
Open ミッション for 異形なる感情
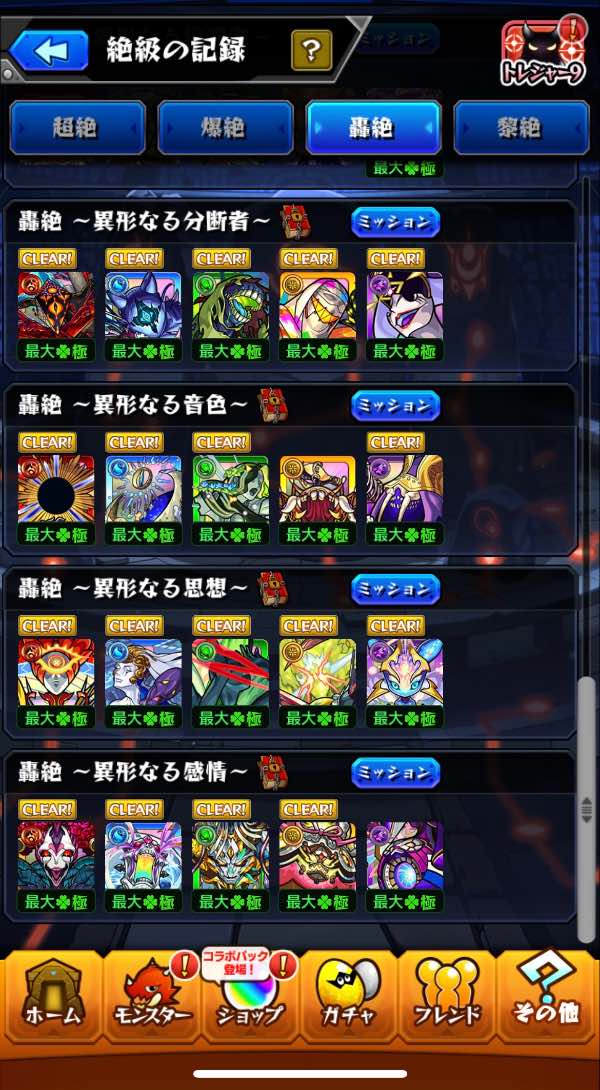395,773
